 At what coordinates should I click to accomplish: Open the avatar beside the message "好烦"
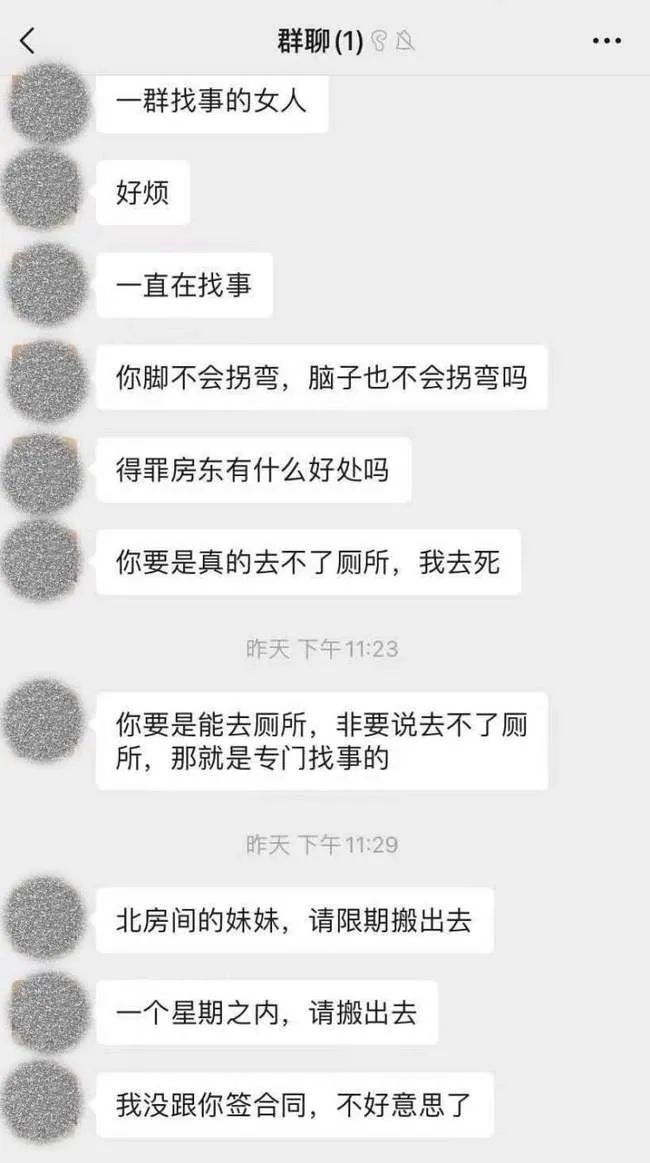[x=44, y=190]
